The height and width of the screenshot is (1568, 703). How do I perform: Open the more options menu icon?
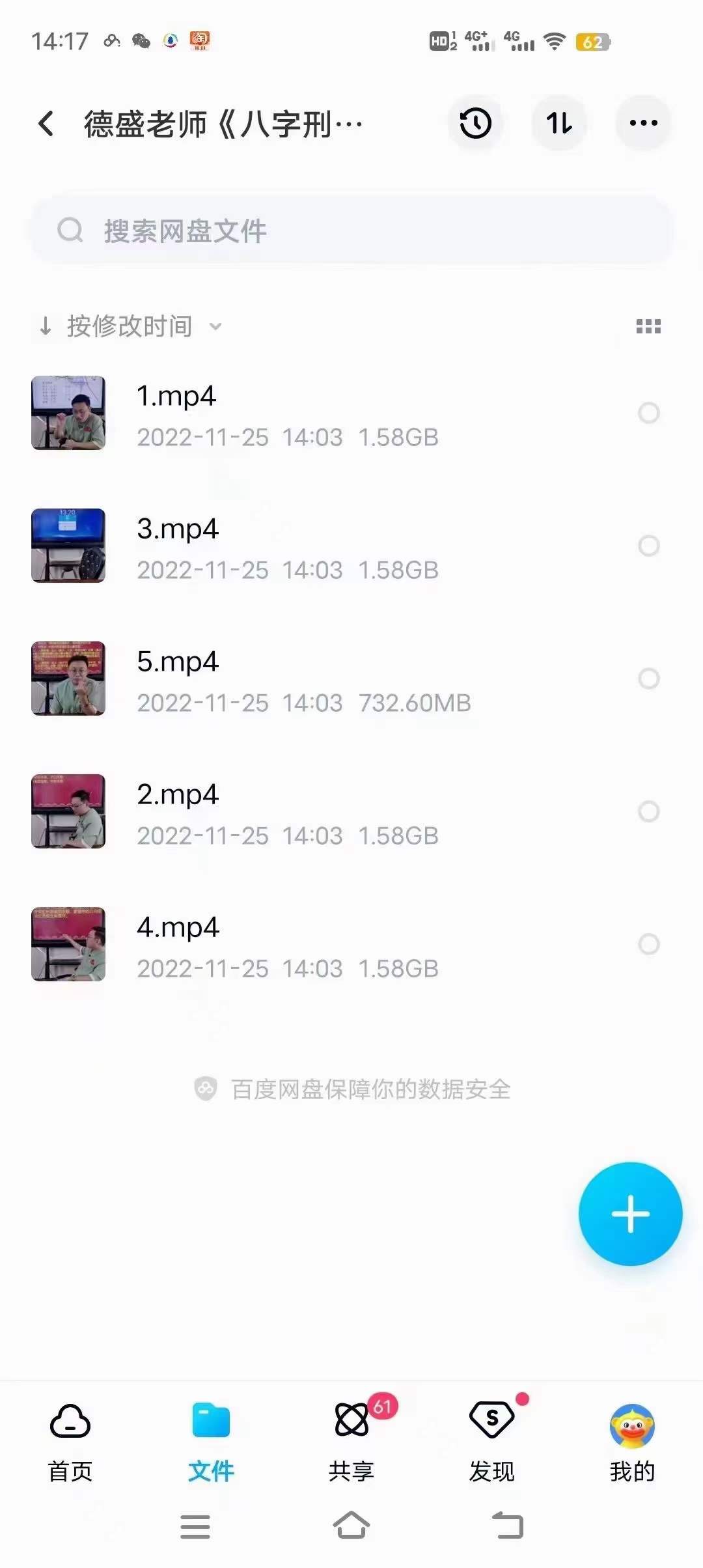(643, 123)
